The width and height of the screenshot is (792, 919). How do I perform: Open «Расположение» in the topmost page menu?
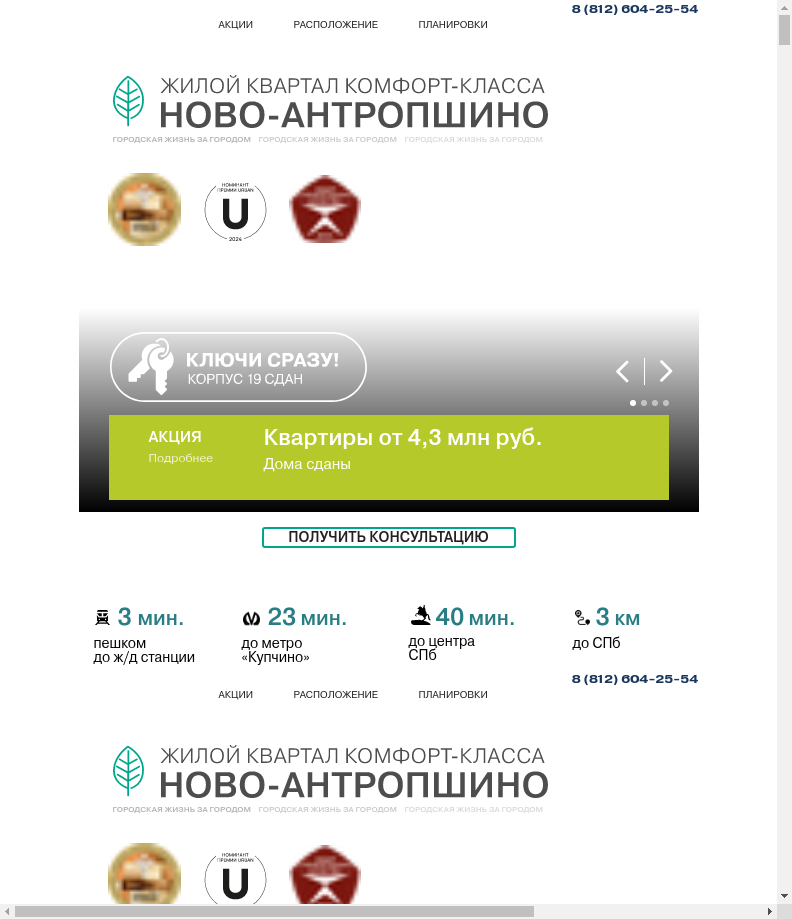coord(335,25)
